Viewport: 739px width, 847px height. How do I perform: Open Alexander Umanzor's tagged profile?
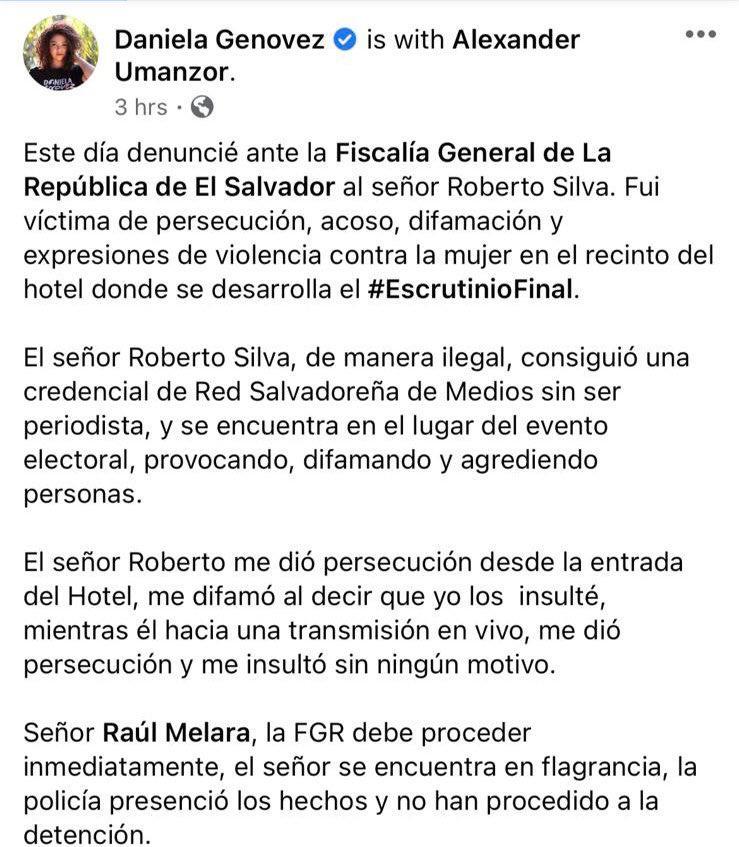click(347, 56)
